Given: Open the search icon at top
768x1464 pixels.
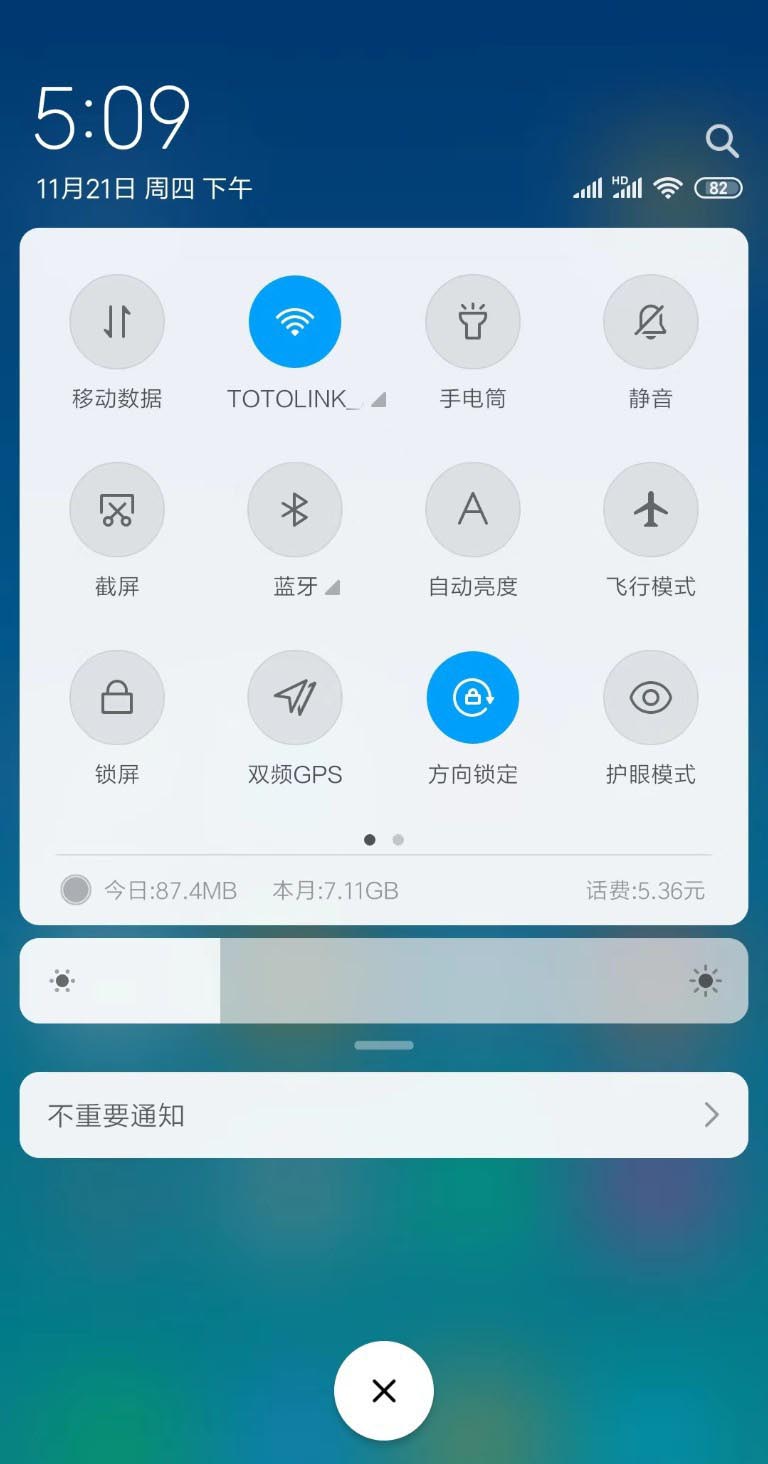Looking at the screenshot, I should (721, 141).
